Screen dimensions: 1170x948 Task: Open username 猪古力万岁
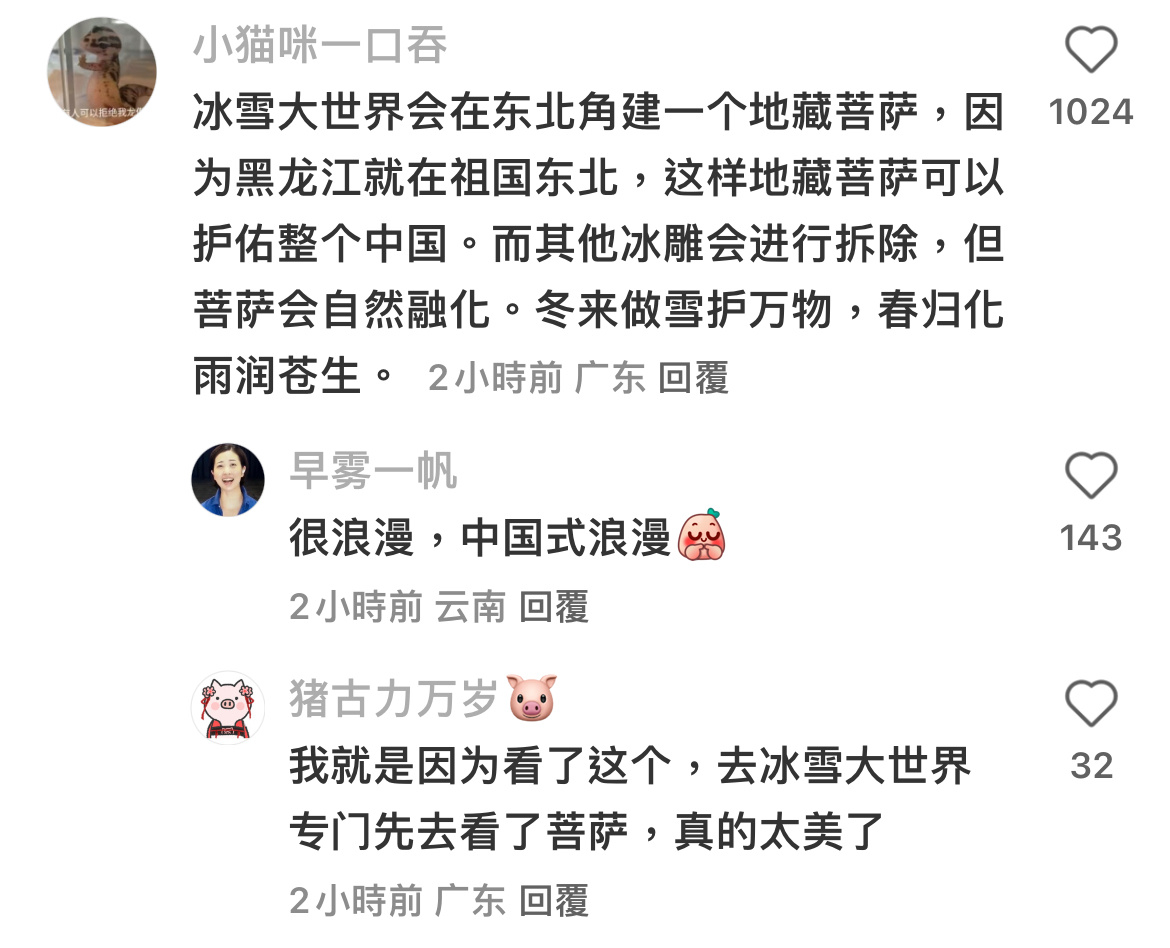click(393, 697)
